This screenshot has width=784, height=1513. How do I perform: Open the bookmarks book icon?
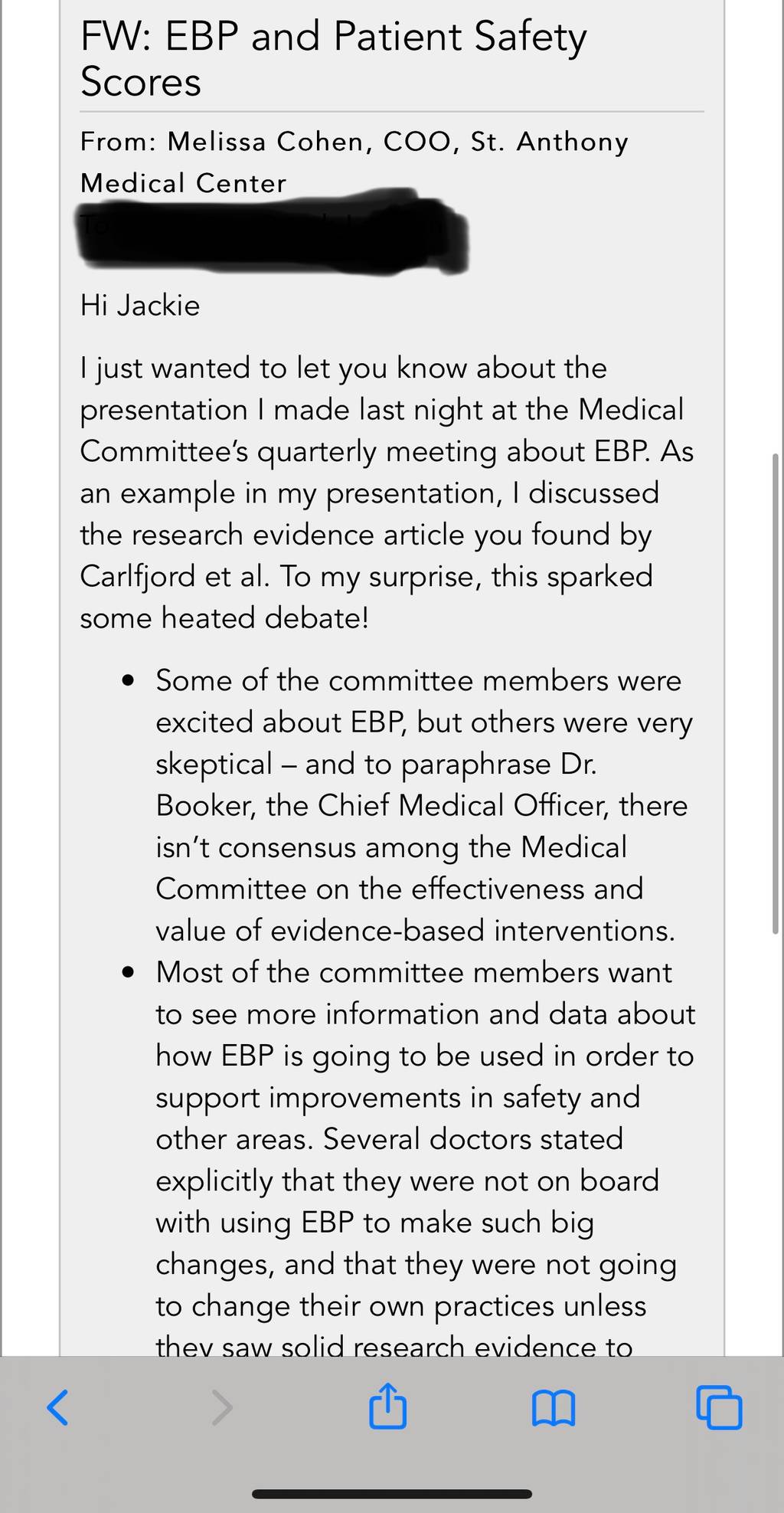554,1408
